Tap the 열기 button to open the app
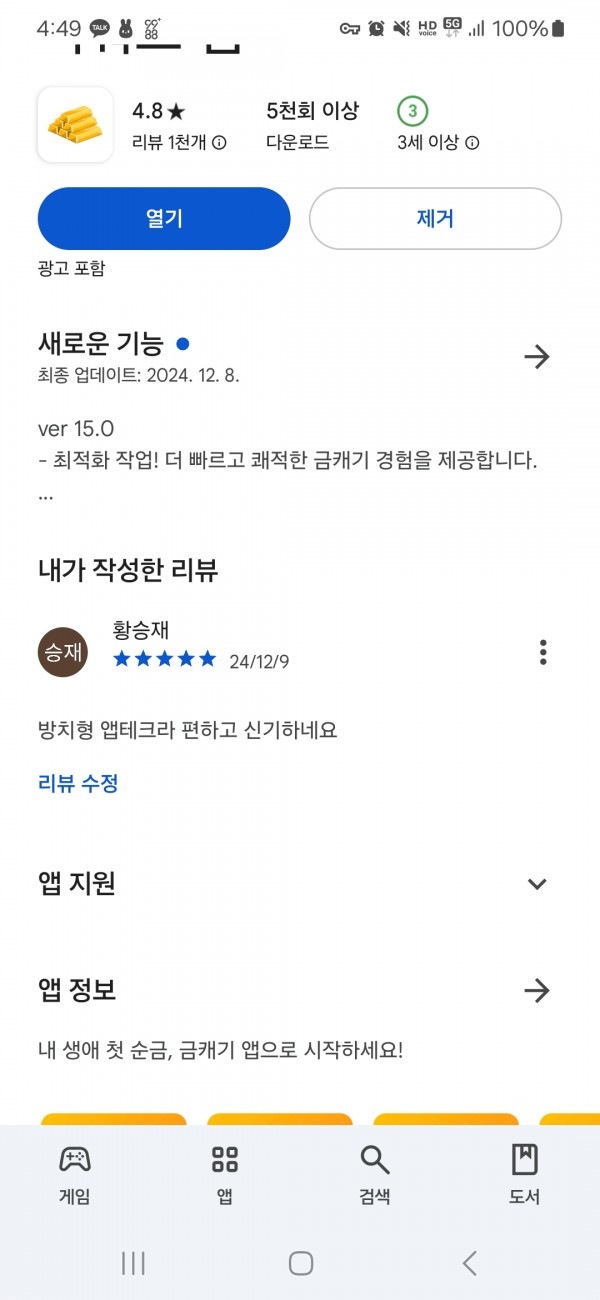Viewport: 600px width, 1300px height. pos(164,218)
